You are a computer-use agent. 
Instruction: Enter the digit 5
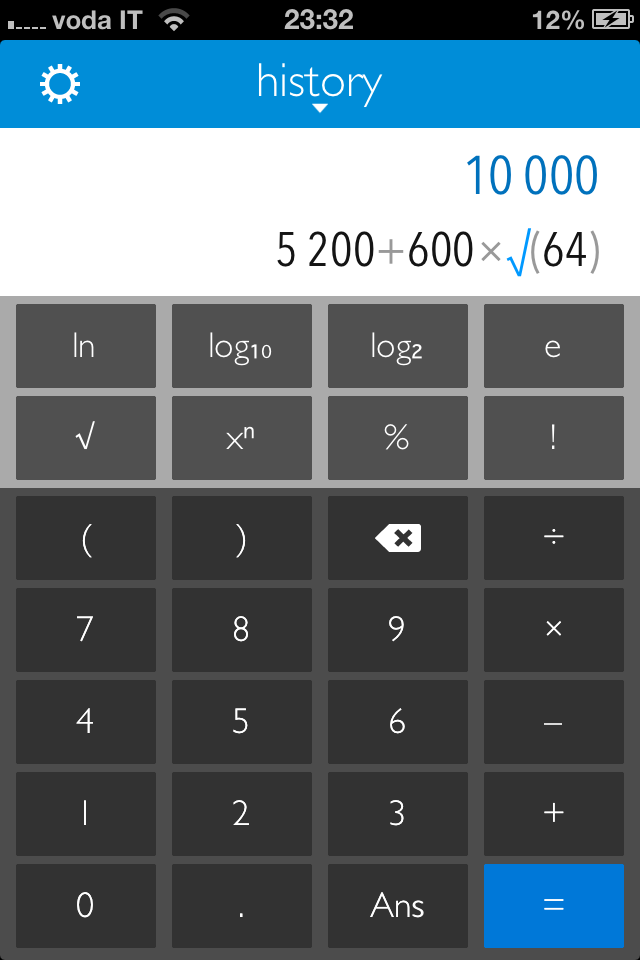tap(241, 722)
